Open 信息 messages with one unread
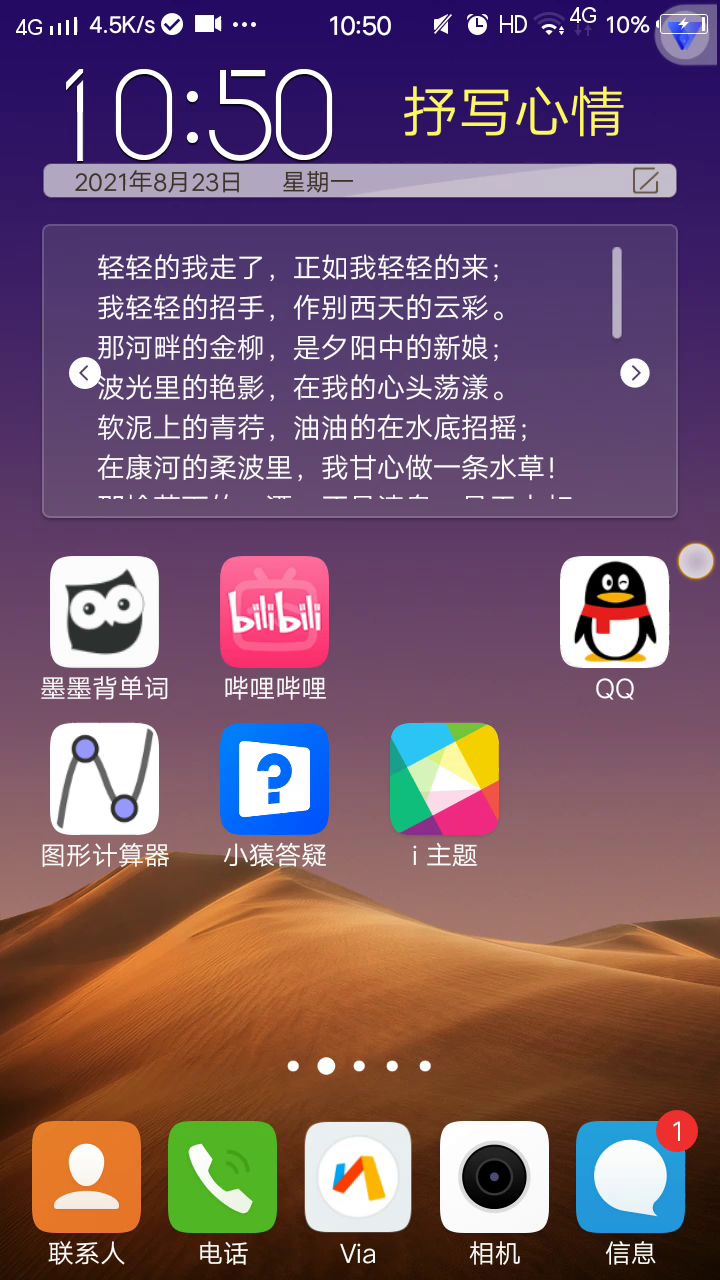 click(630, 1177)
